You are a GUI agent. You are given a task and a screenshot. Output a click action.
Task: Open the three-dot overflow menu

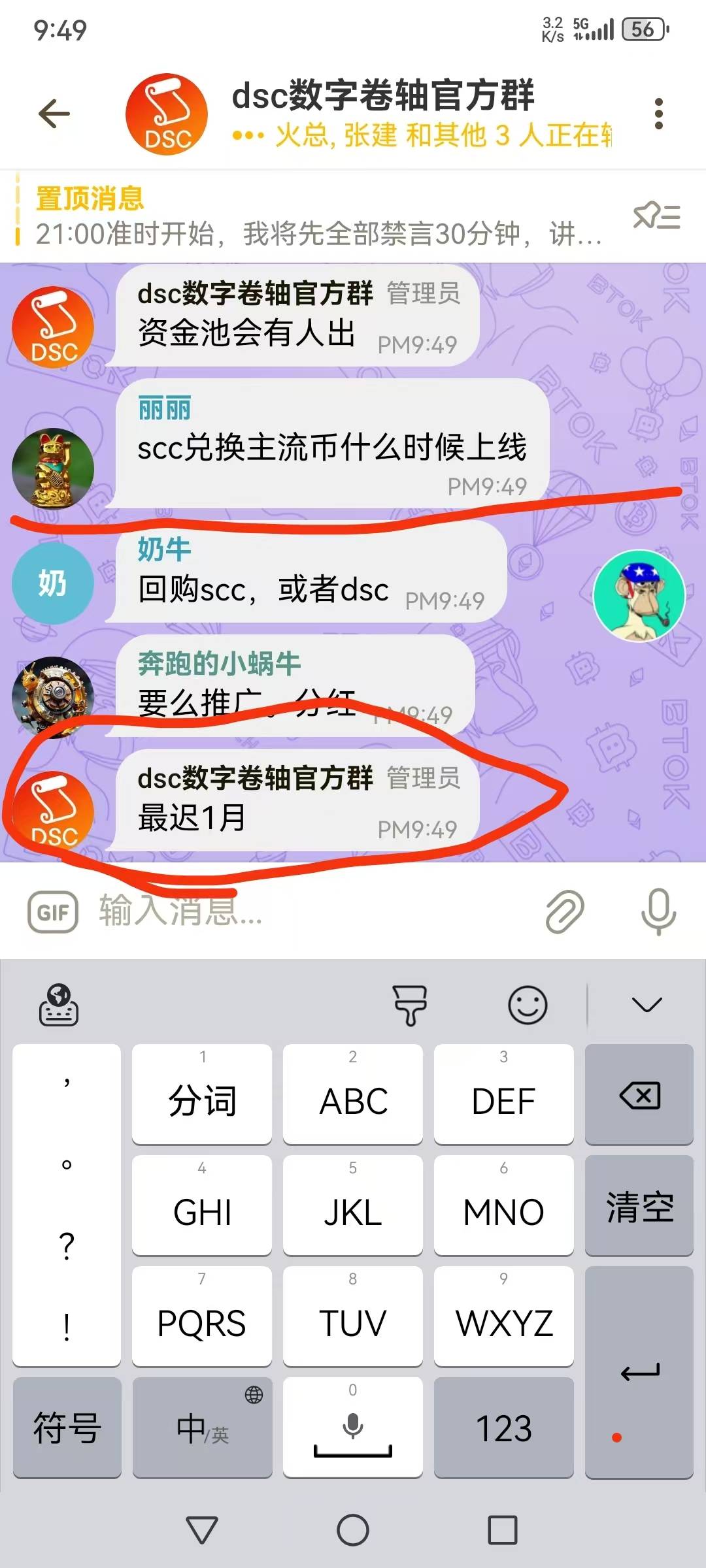click(x=658, y=114)
